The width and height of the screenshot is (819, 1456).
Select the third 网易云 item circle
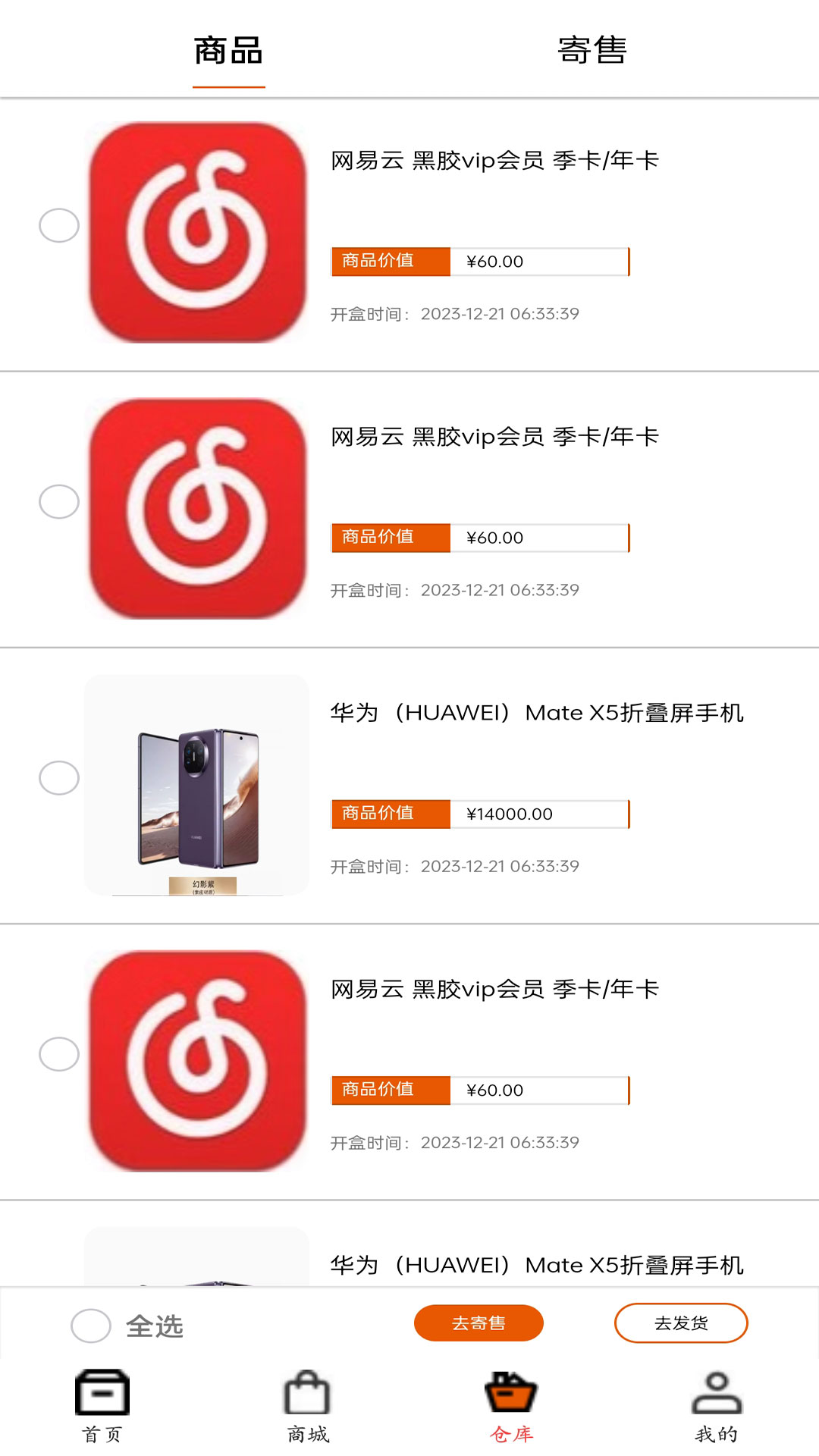coord(58,1053)
